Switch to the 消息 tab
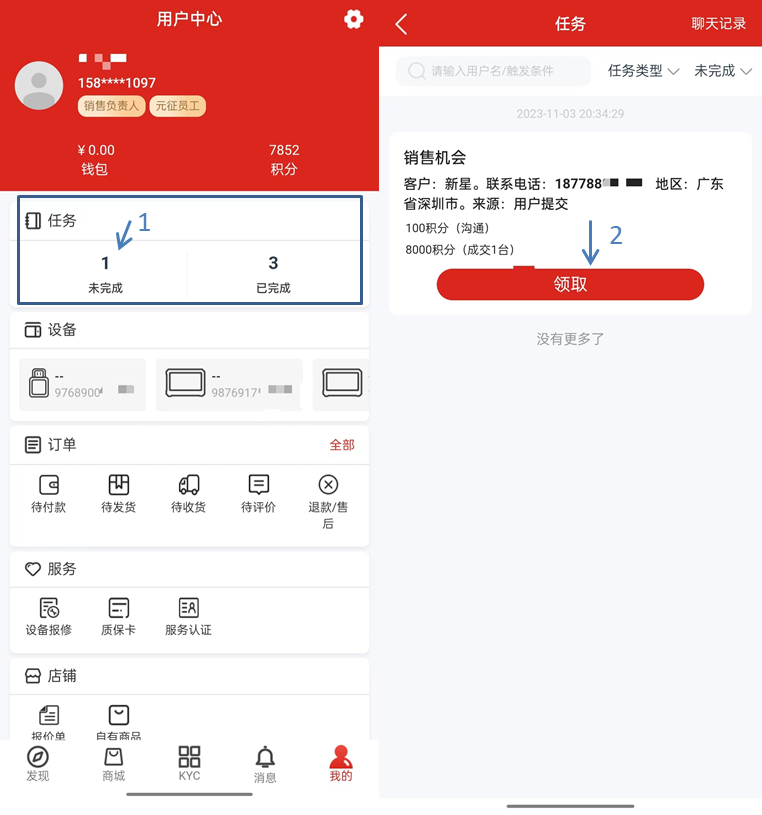This screenshot has height=815, width=762. click(265, 764)
